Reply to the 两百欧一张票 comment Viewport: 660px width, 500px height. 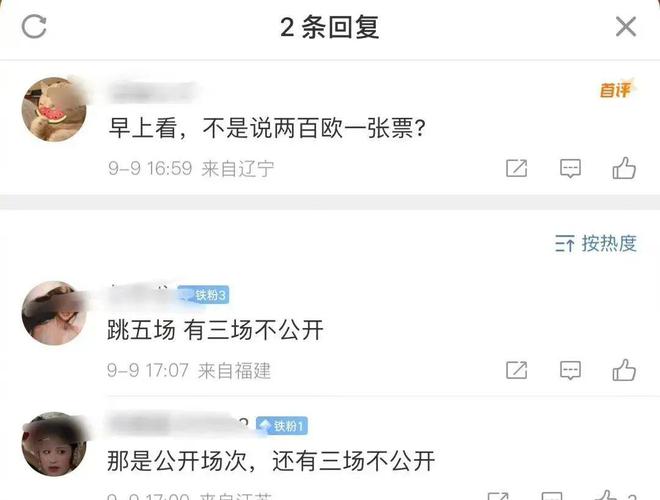[570, 169]
